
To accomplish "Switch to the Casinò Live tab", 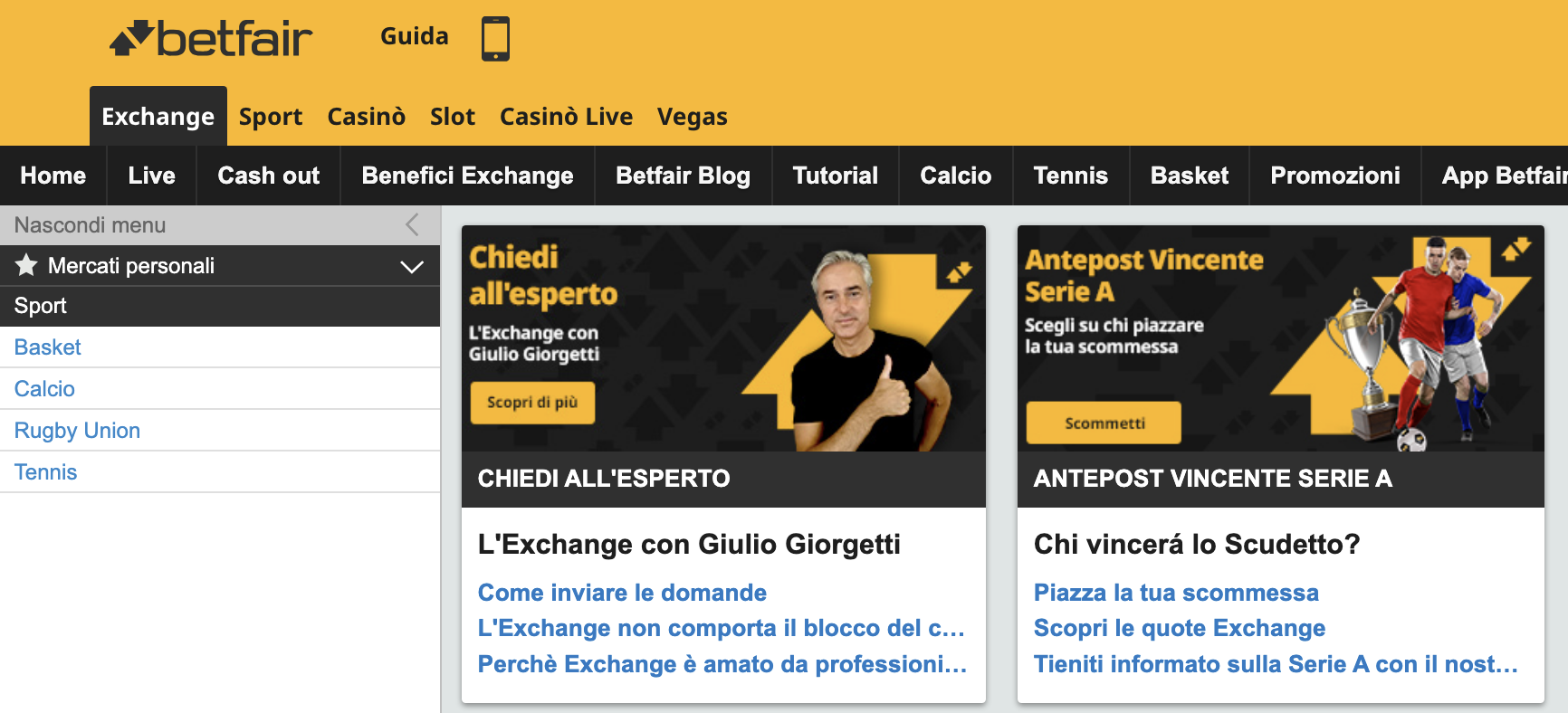I will [566, 117].
